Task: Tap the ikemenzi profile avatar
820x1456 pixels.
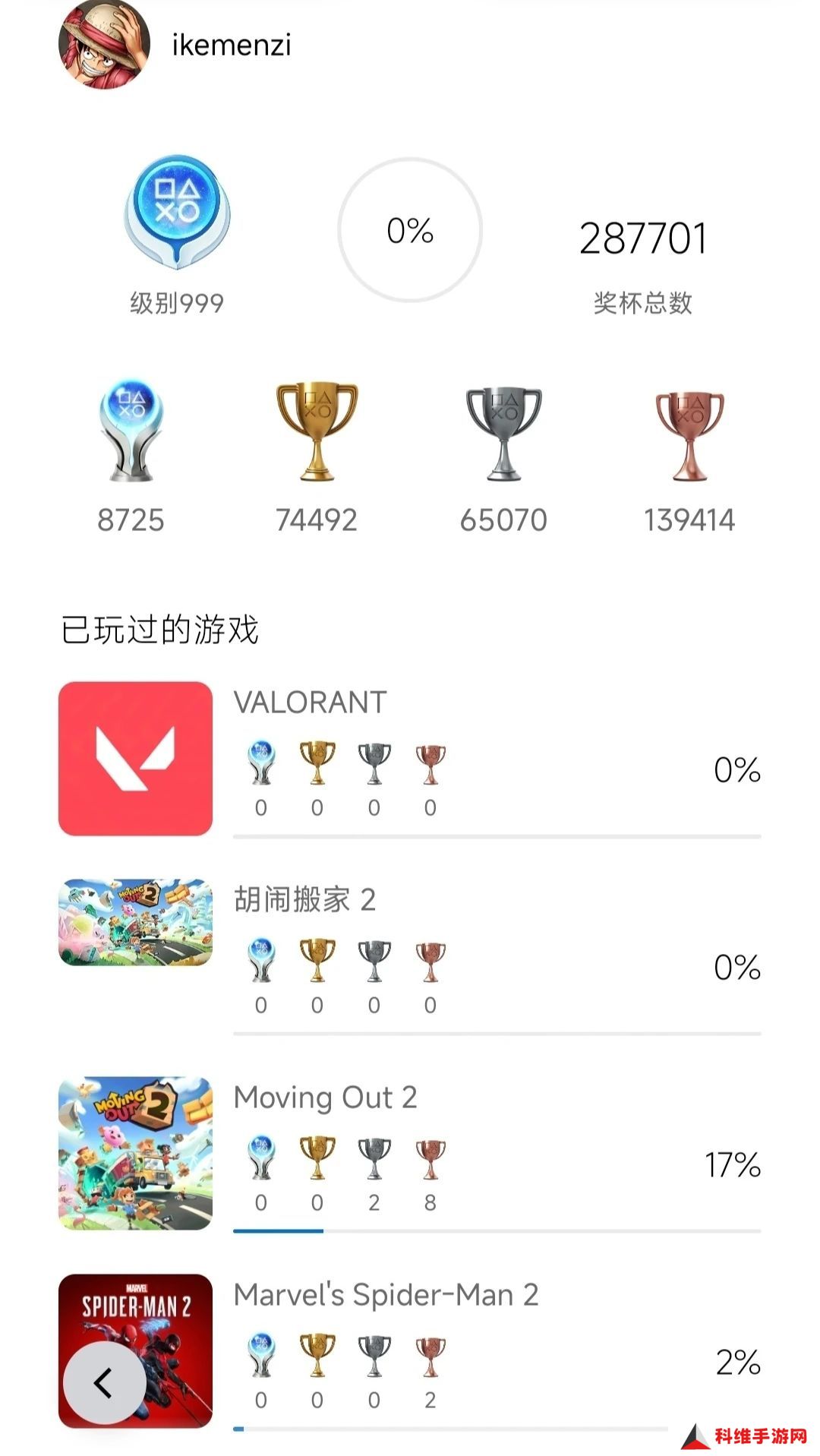Action: click(x=104, y=45)
